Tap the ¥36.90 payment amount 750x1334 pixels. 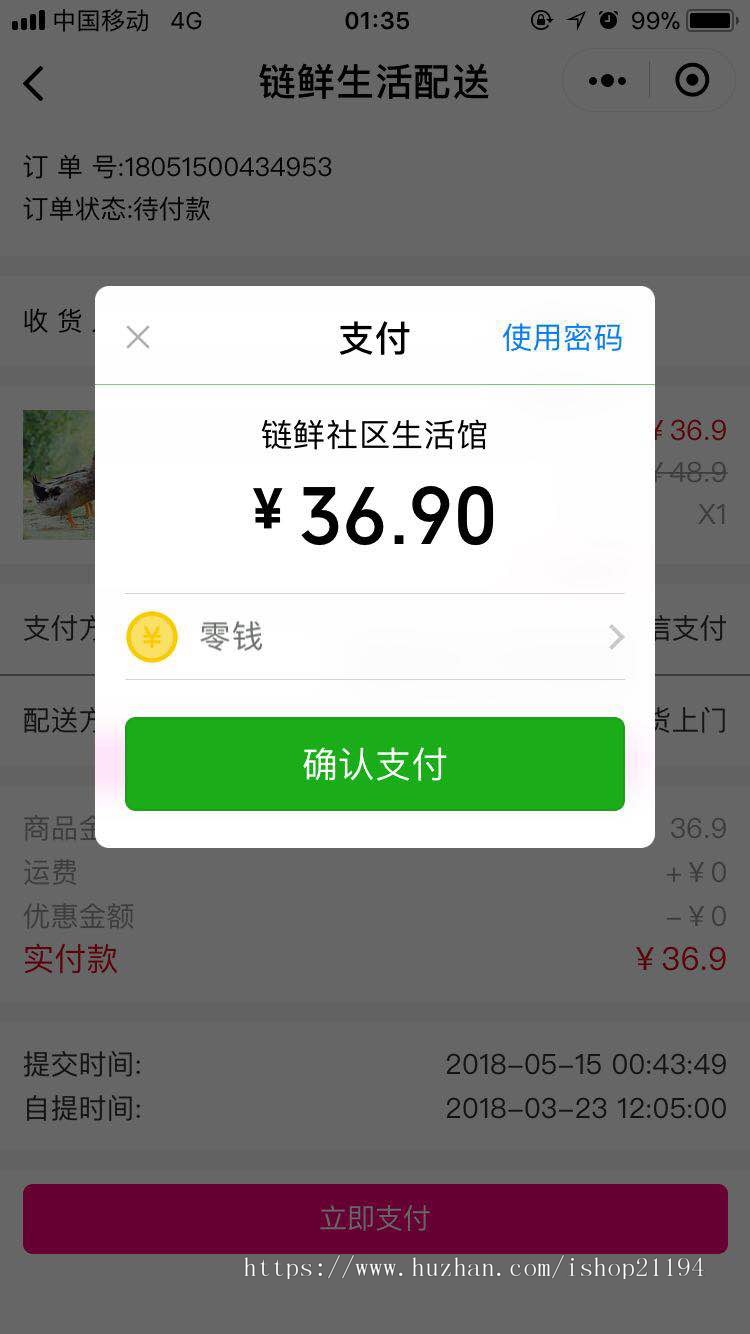pos(375,513)
